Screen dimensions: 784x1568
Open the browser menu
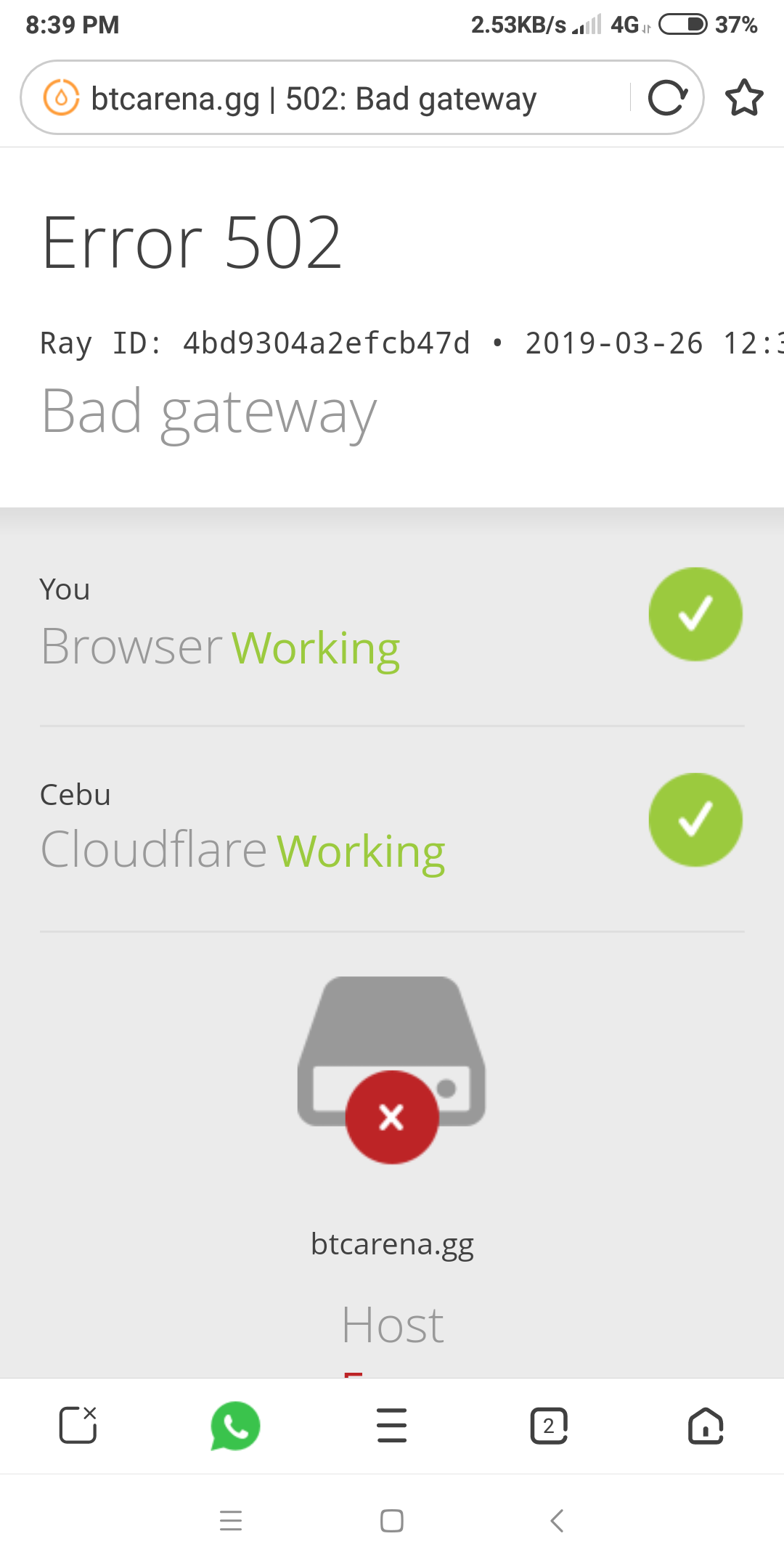pyautogui.click(x=392, y=1425)
